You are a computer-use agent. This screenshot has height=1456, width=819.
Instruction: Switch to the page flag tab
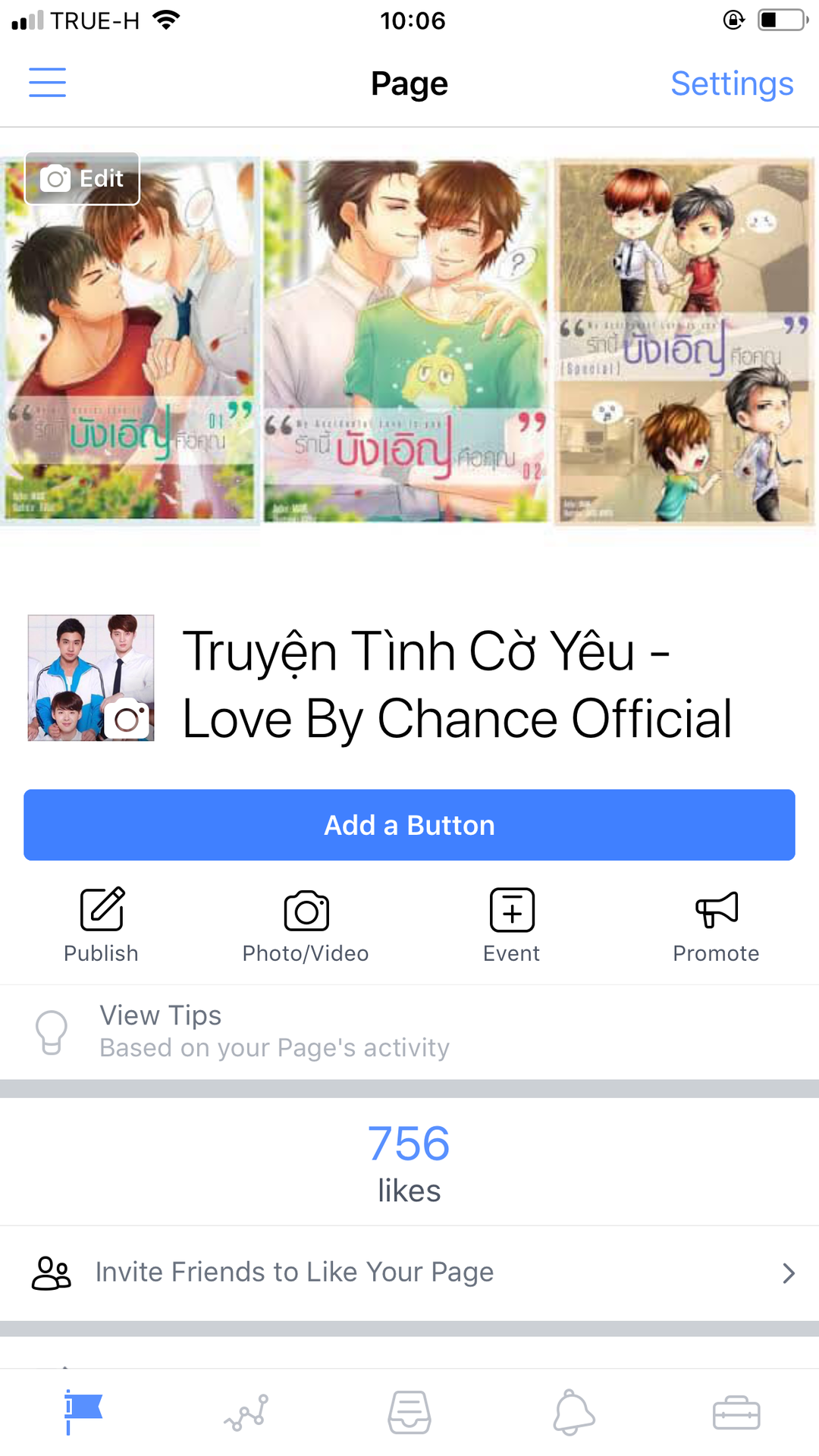(x=82, y=1412)
